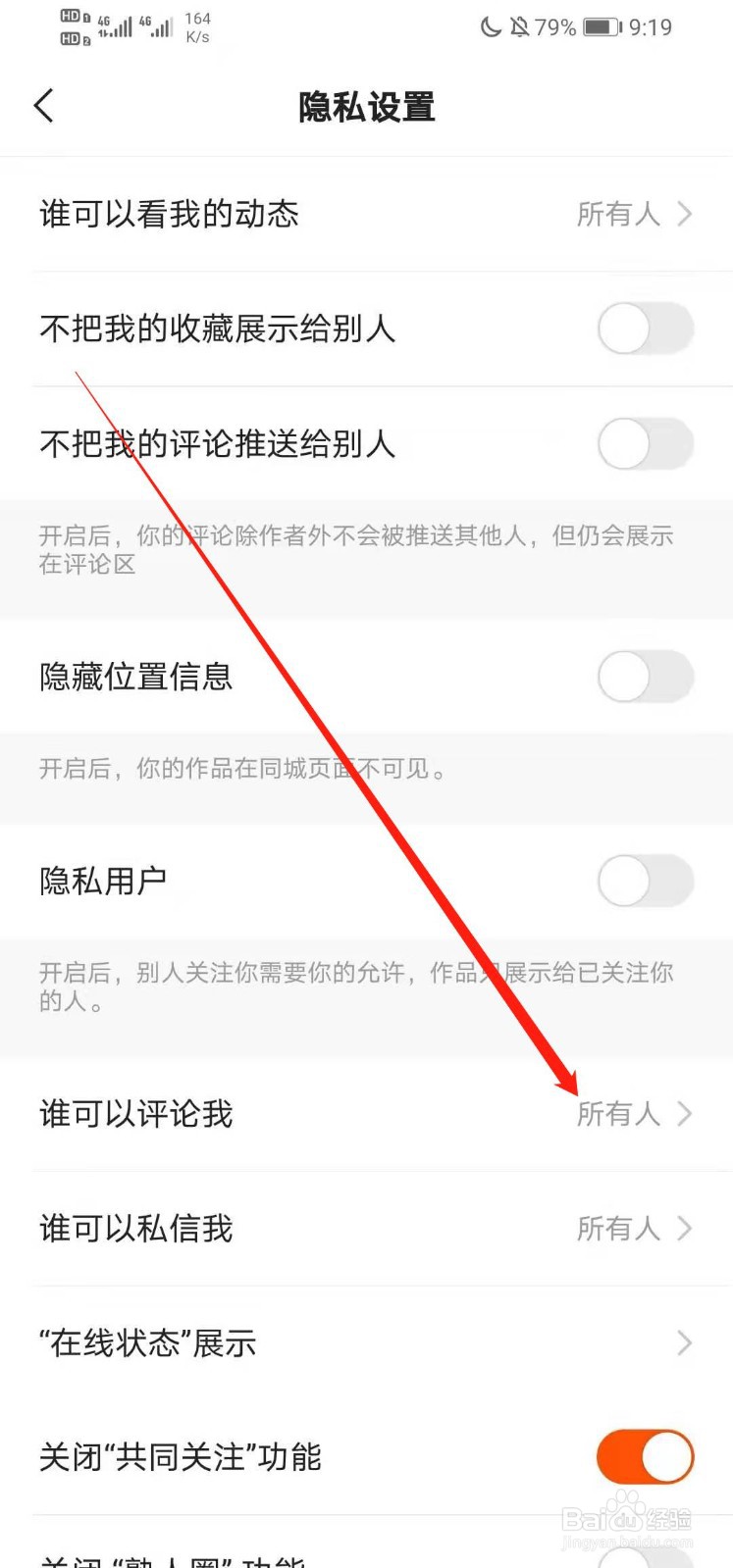This screenshot has height=1568, width=733.
Task: Disable the 关闭"共同关注"功能 switch
Action: pos(645,1457)
